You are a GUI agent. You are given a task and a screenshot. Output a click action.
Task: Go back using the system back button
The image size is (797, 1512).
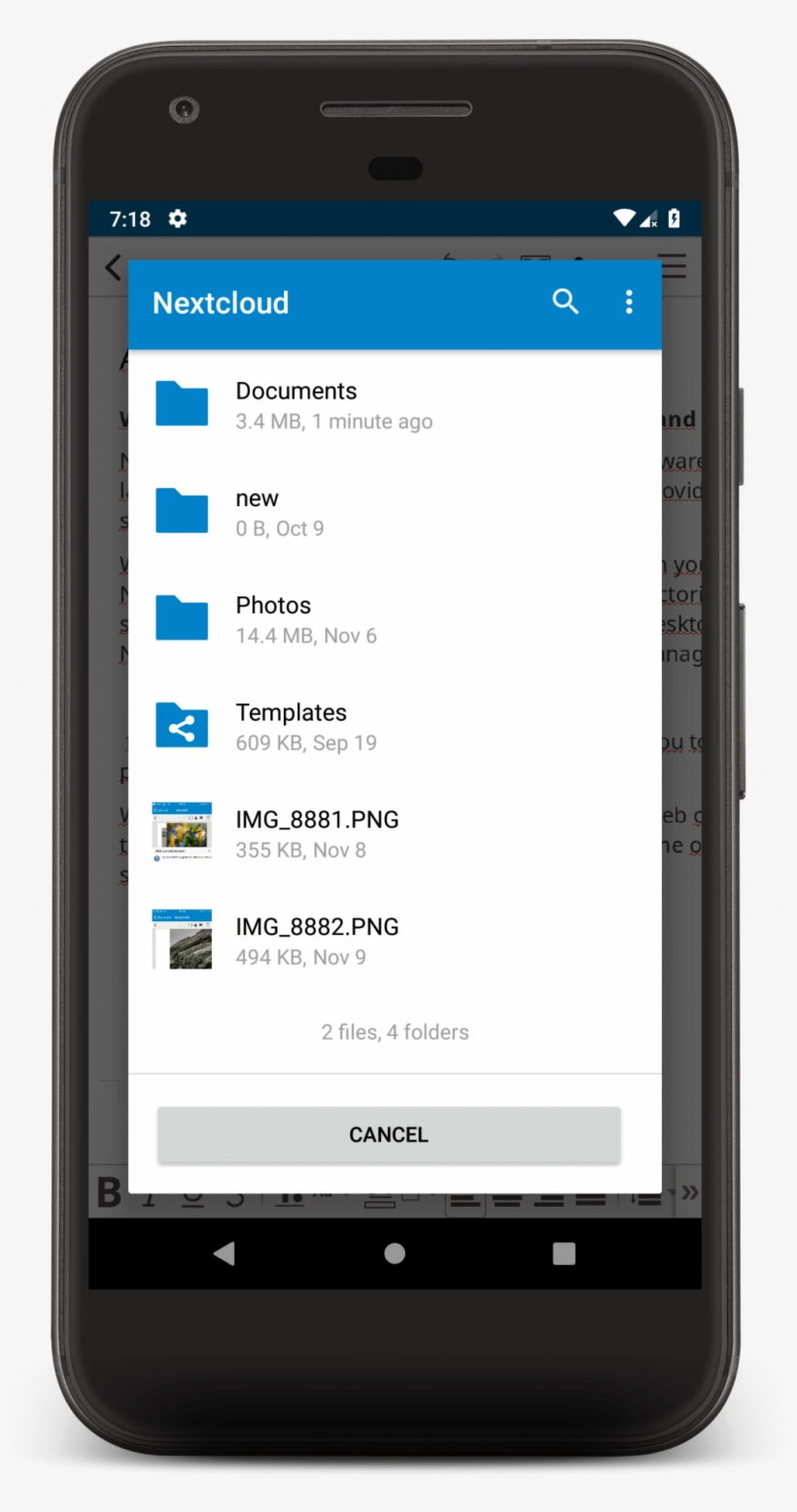[225, 1254]
